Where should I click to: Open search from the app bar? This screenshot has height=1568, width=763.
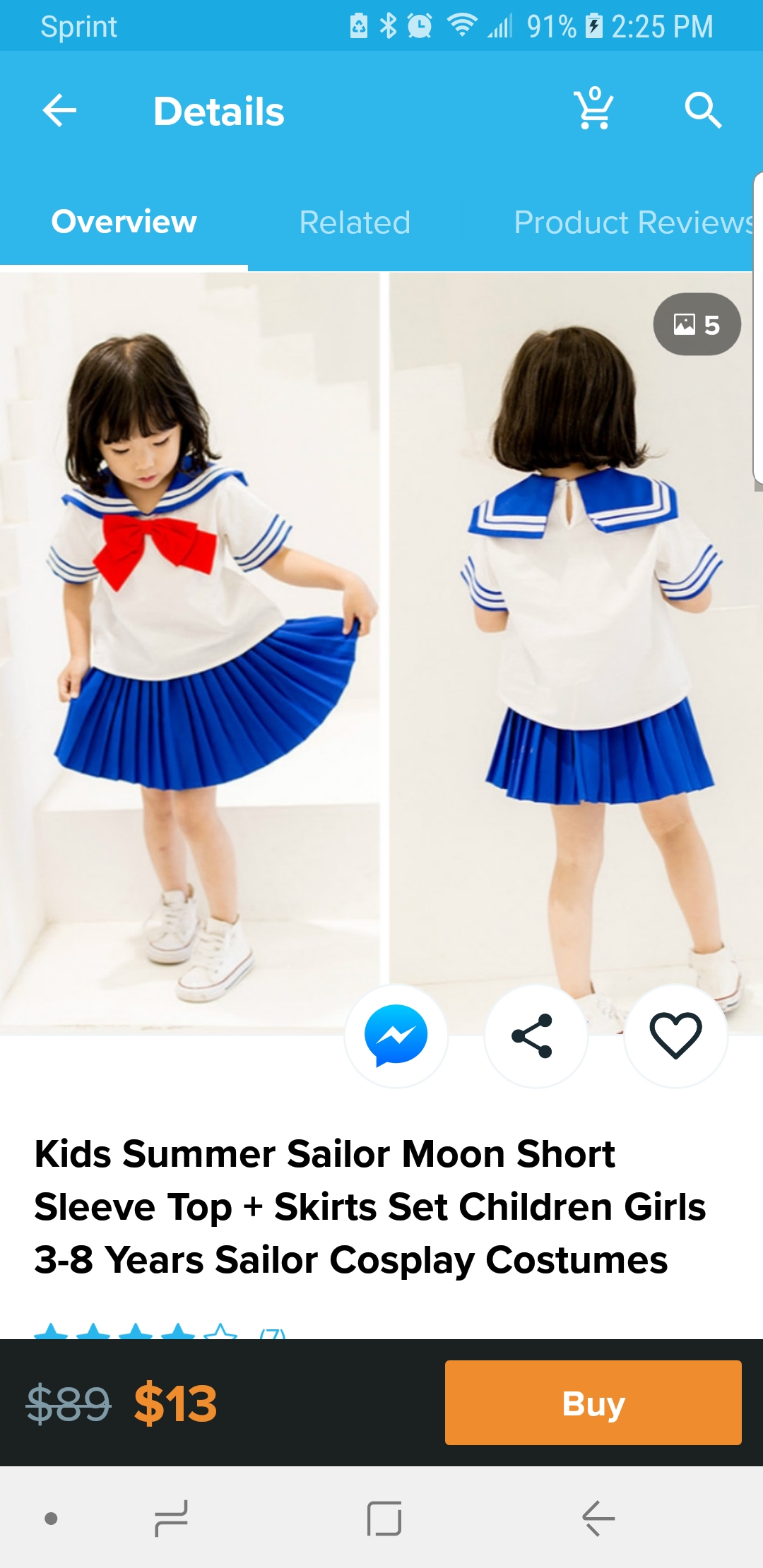[703, 110]
